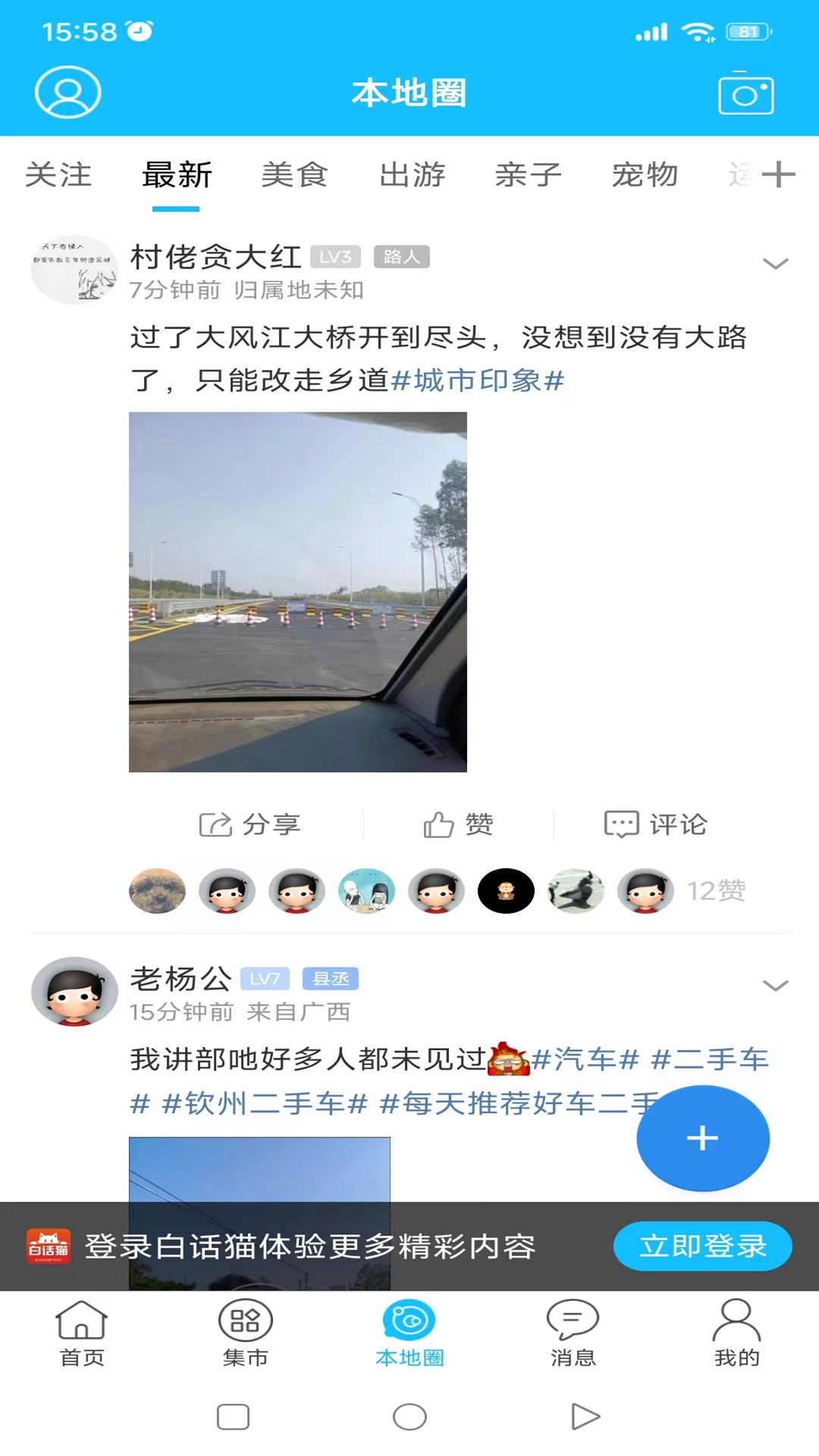Create a new post with floating button
Screen dimensions: 819x1456
click(702, 1137)
